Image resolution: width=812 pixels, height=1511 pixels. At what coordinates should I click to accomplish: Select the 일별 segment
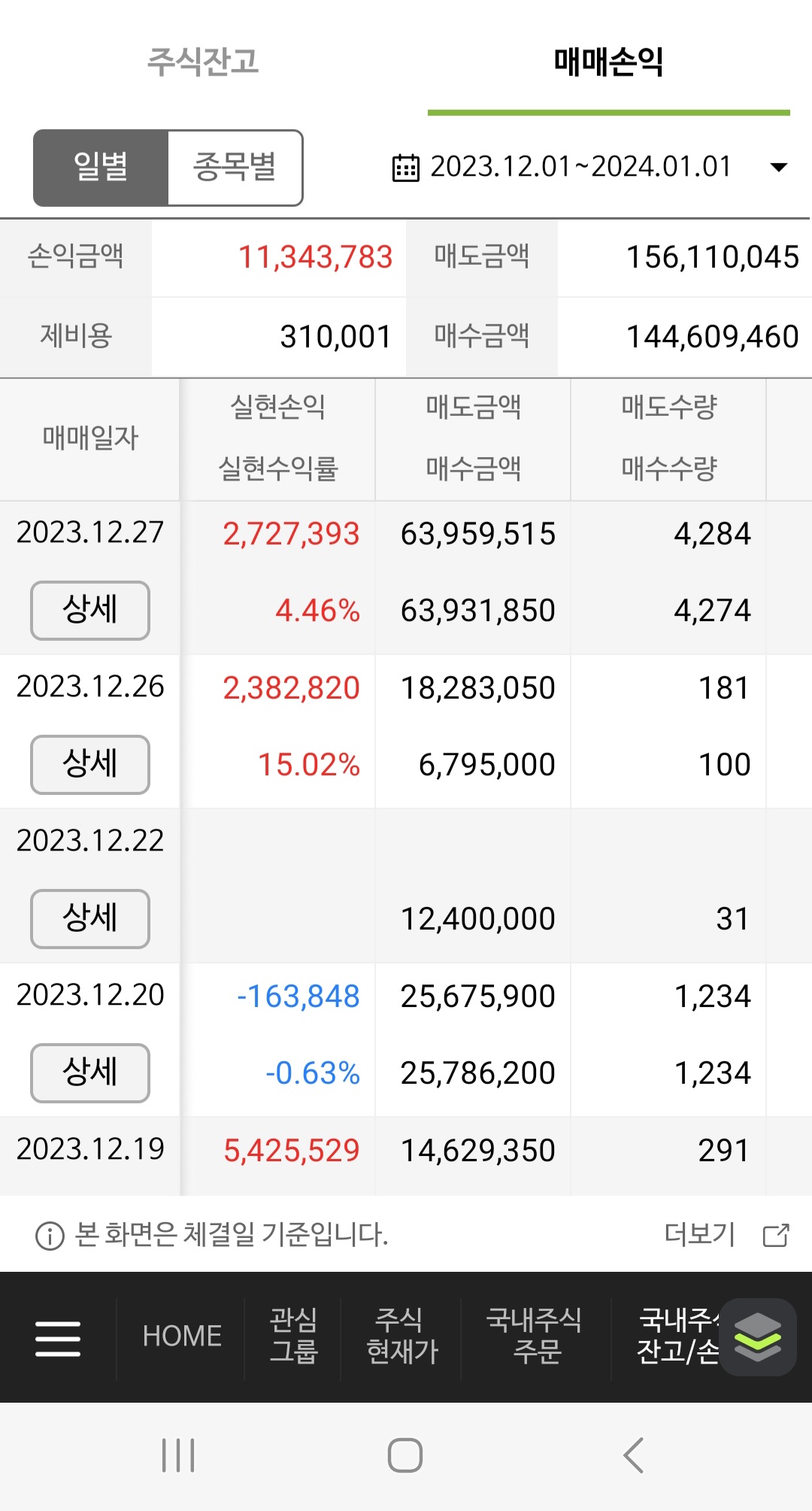(x=101, y=167)
